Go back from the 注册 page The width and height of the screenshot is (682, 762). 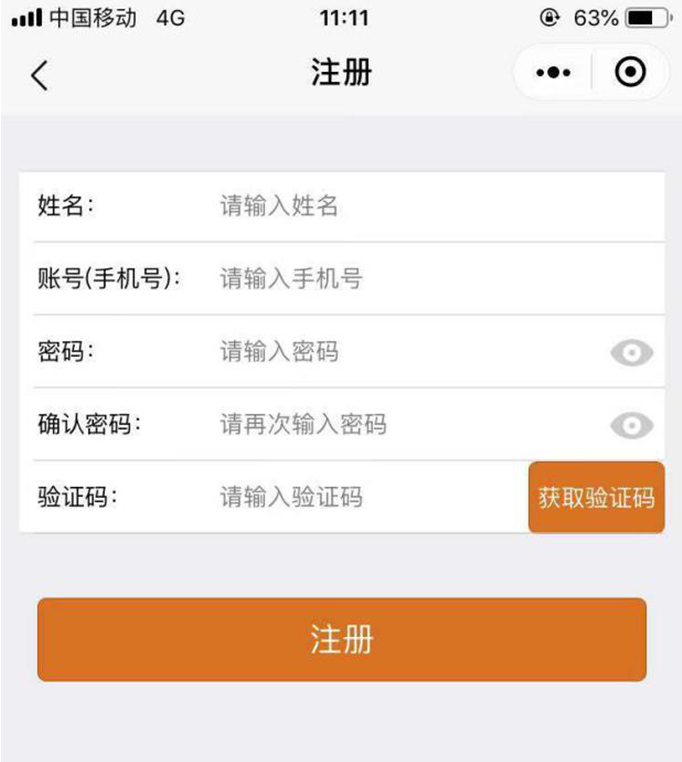pyautogui.click(x=39, y=75)
